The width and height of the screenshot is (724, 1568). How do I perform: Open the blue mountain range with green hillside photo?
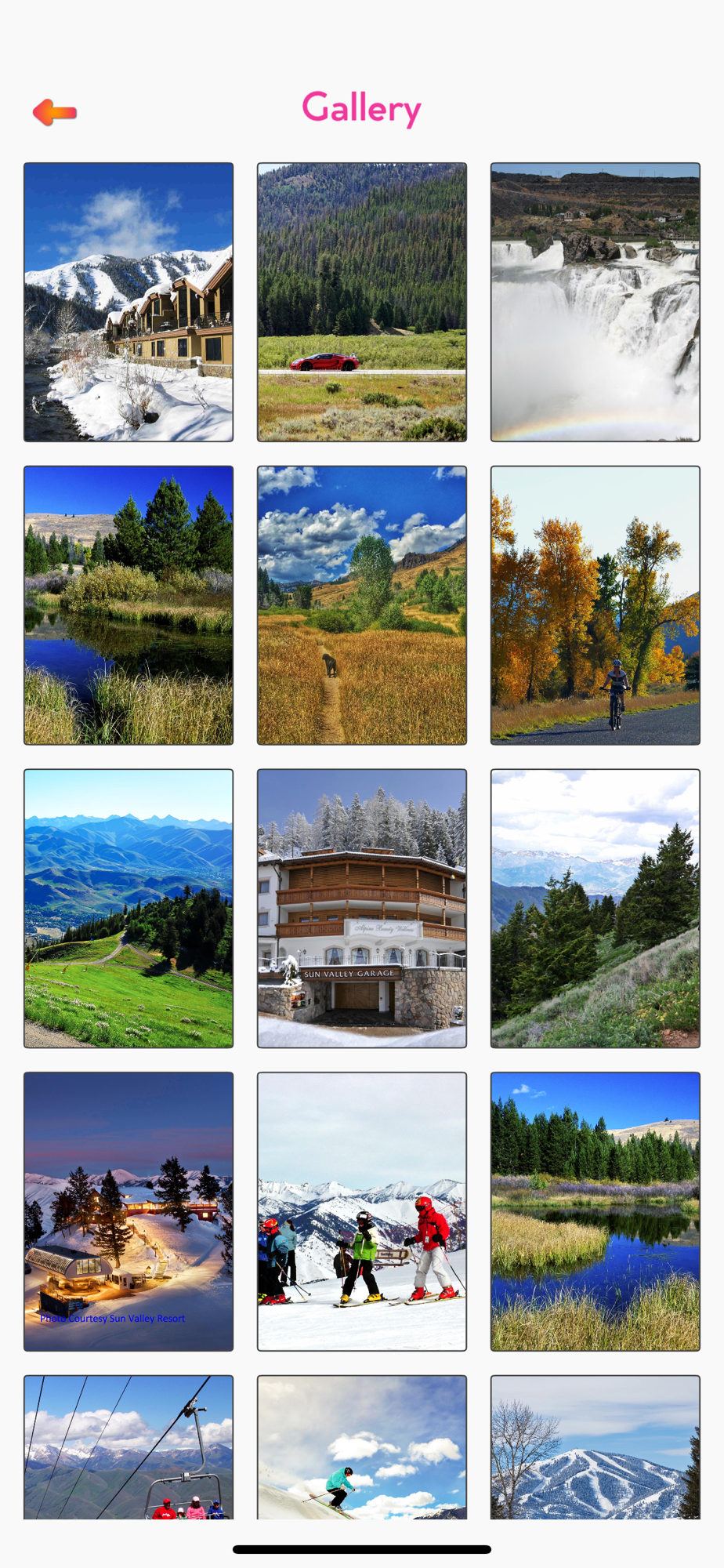pos(129,908)
